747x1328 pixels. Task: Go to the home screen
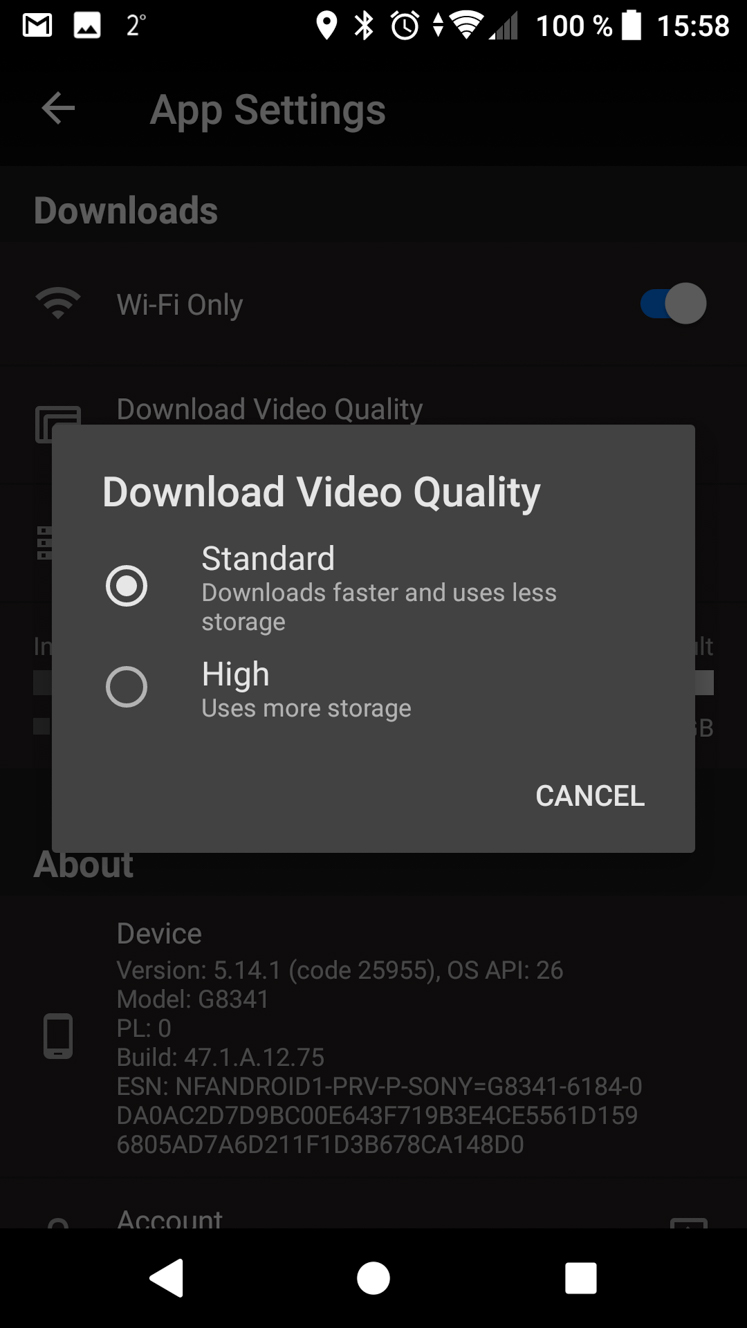click(x=373, y=1278)
